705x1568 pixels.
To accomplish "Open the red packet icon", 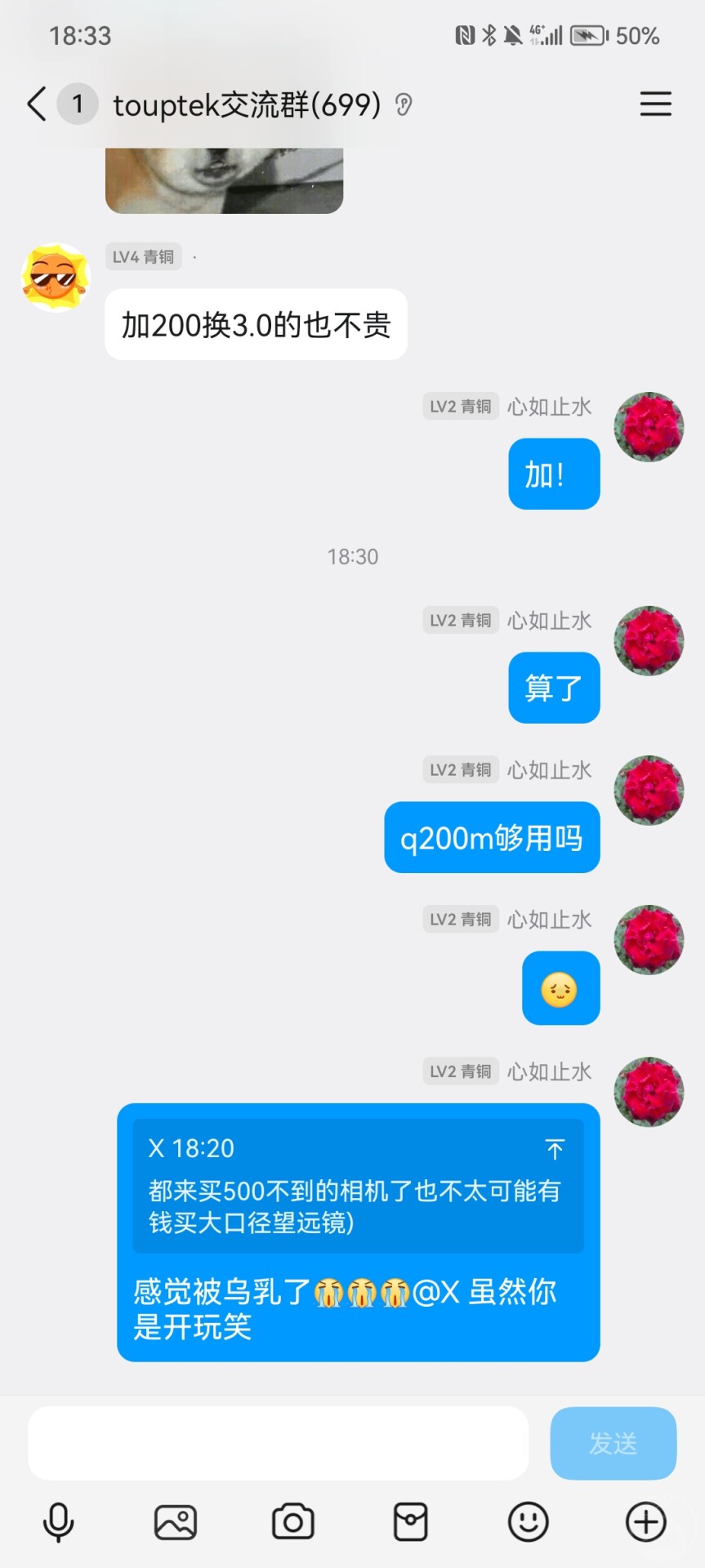I will [410, 1522].
